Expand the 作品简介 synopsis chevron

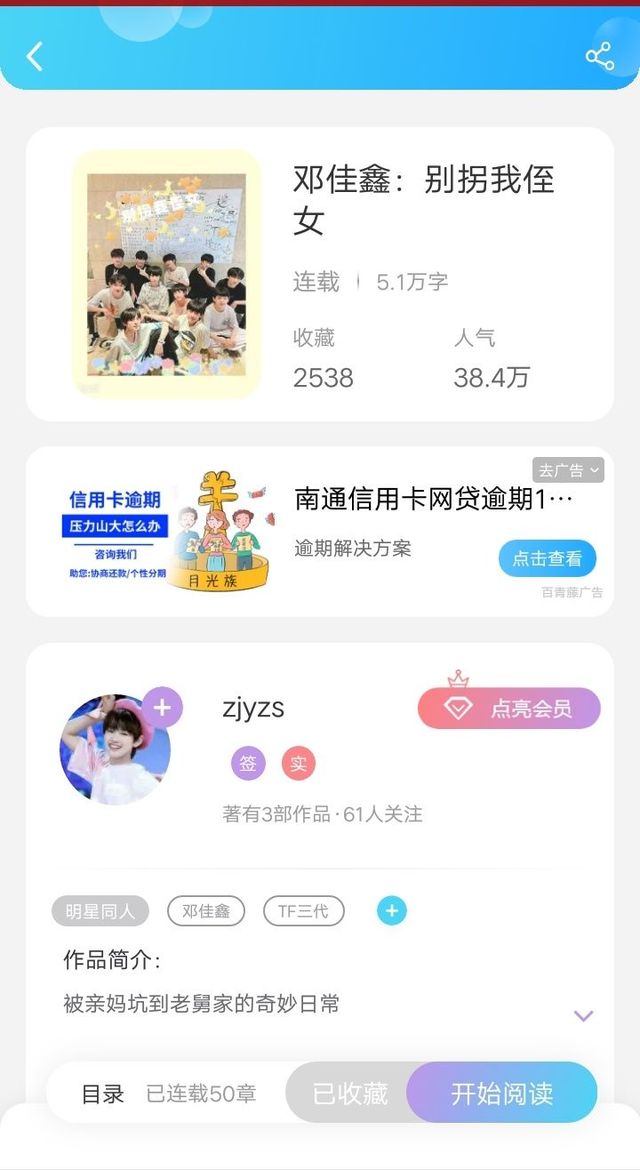tap(583, 1016)
